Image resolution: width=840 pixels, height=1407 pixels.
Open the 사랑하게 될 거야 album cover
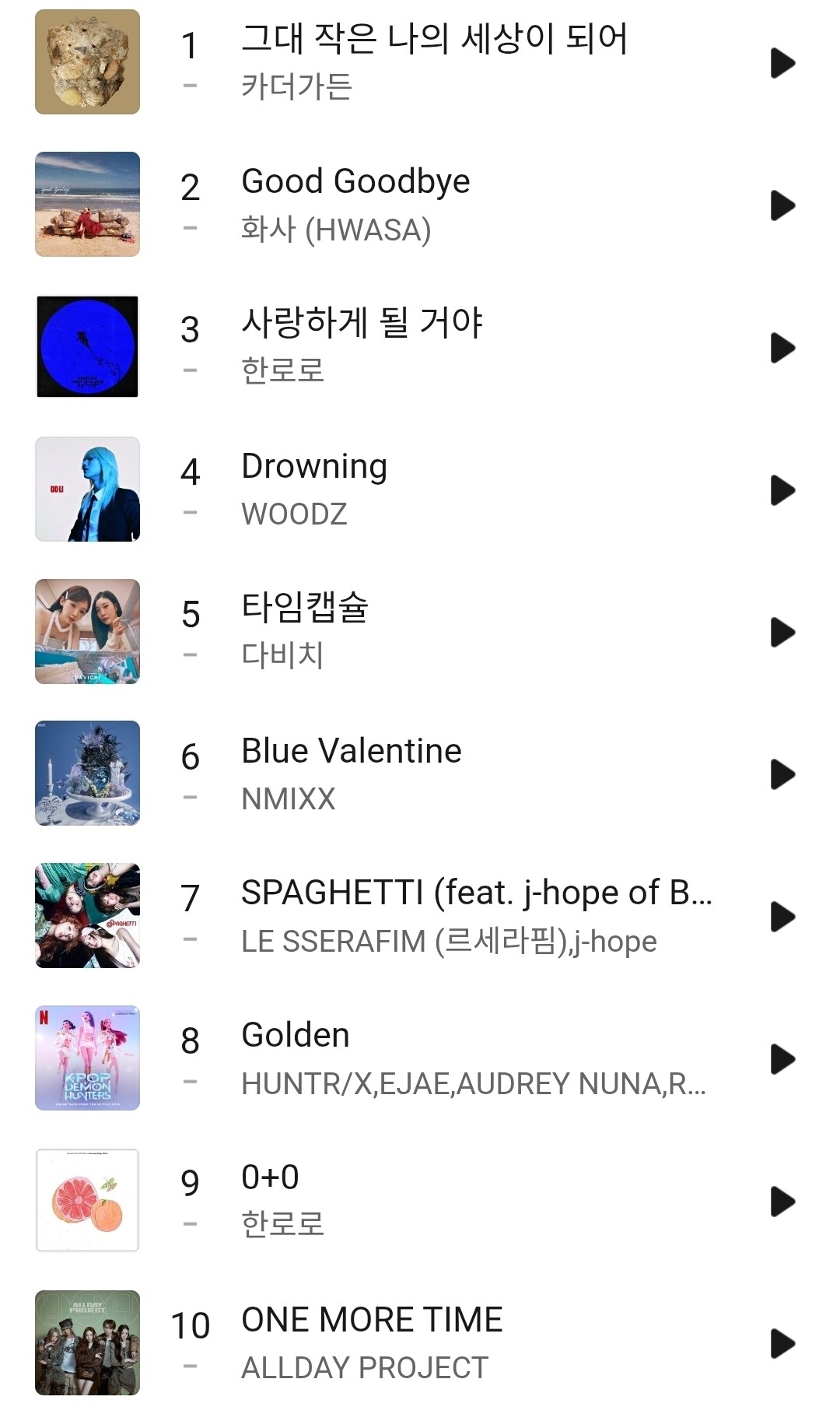pyautogui.click(x=87, y=346)
